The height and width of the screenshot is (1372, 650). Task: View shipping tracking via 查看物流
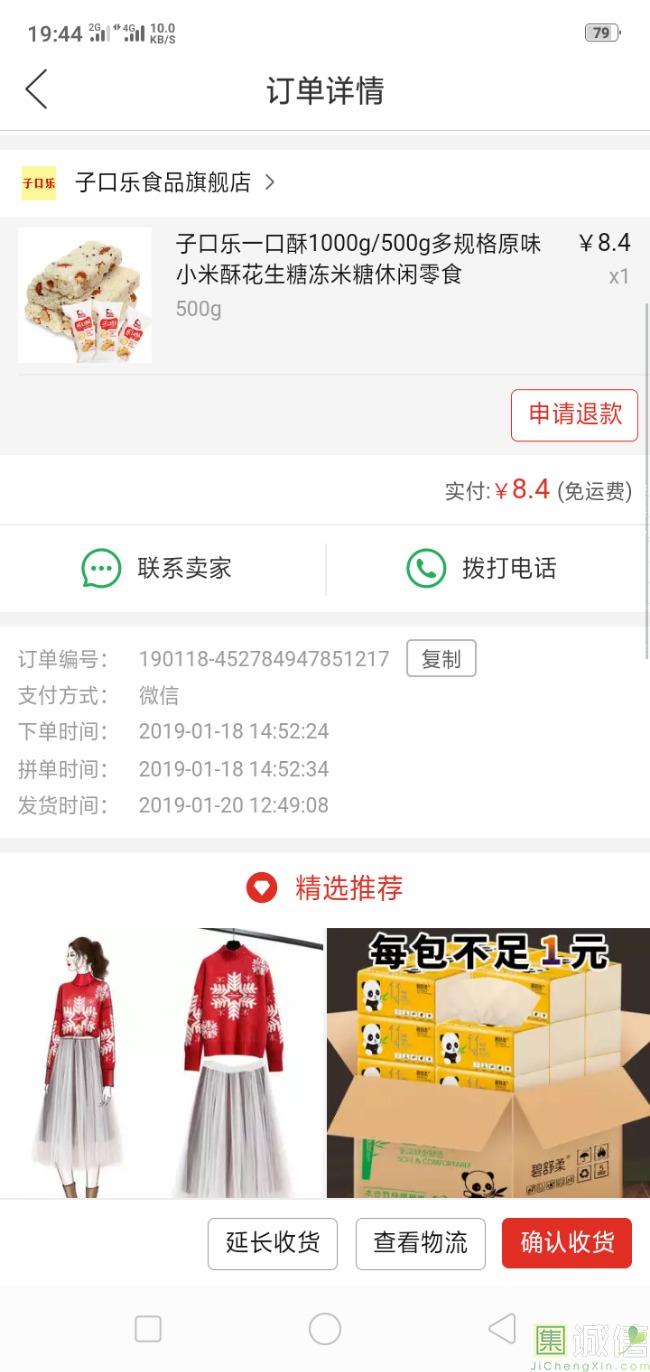point(420,1243)
